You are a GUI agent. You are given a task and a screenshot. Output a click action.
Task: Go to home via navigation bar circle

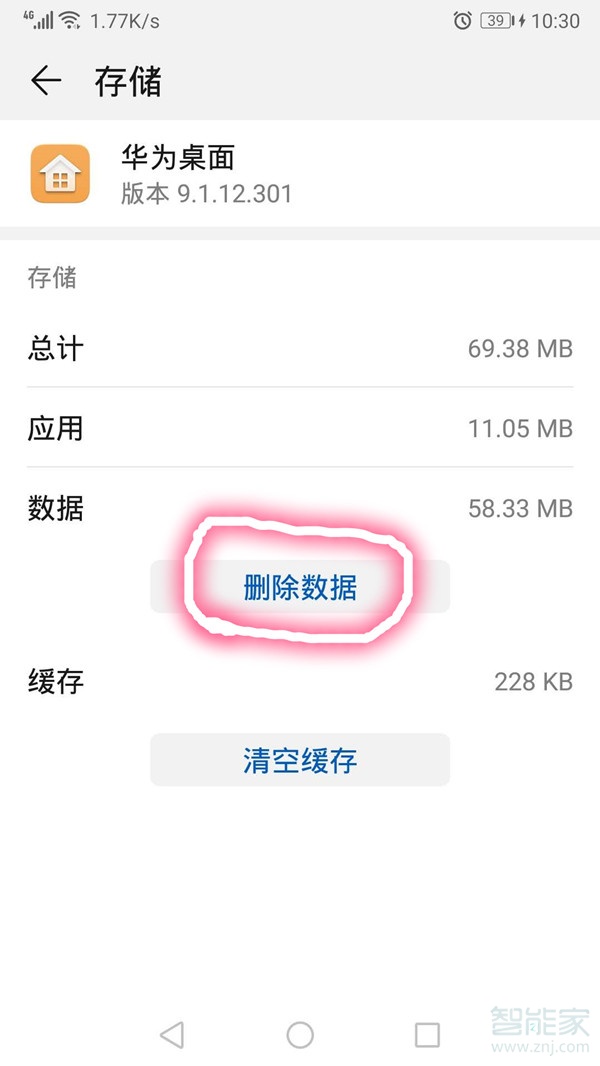[x=300, y=1034]
